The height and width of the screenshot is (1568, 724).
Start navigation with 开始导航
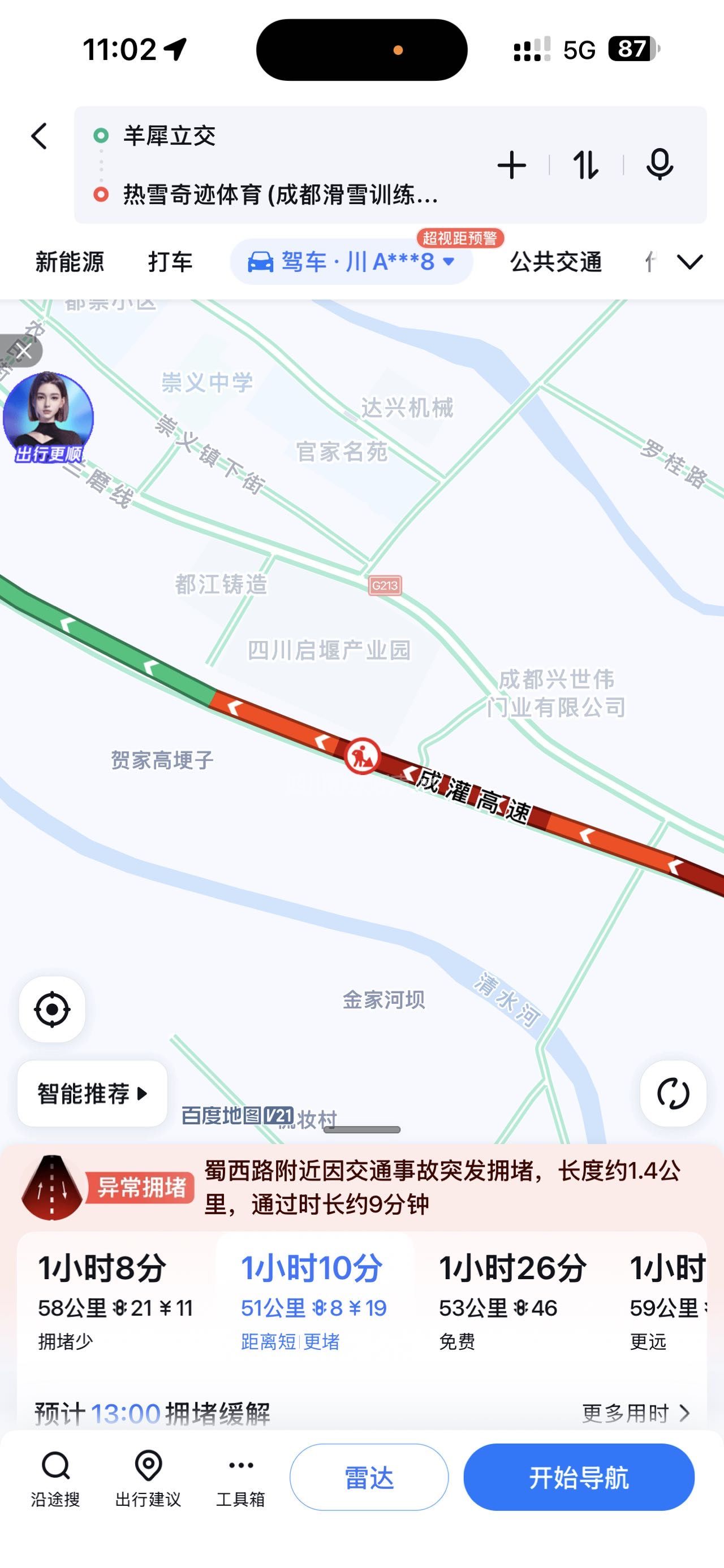579,1478
